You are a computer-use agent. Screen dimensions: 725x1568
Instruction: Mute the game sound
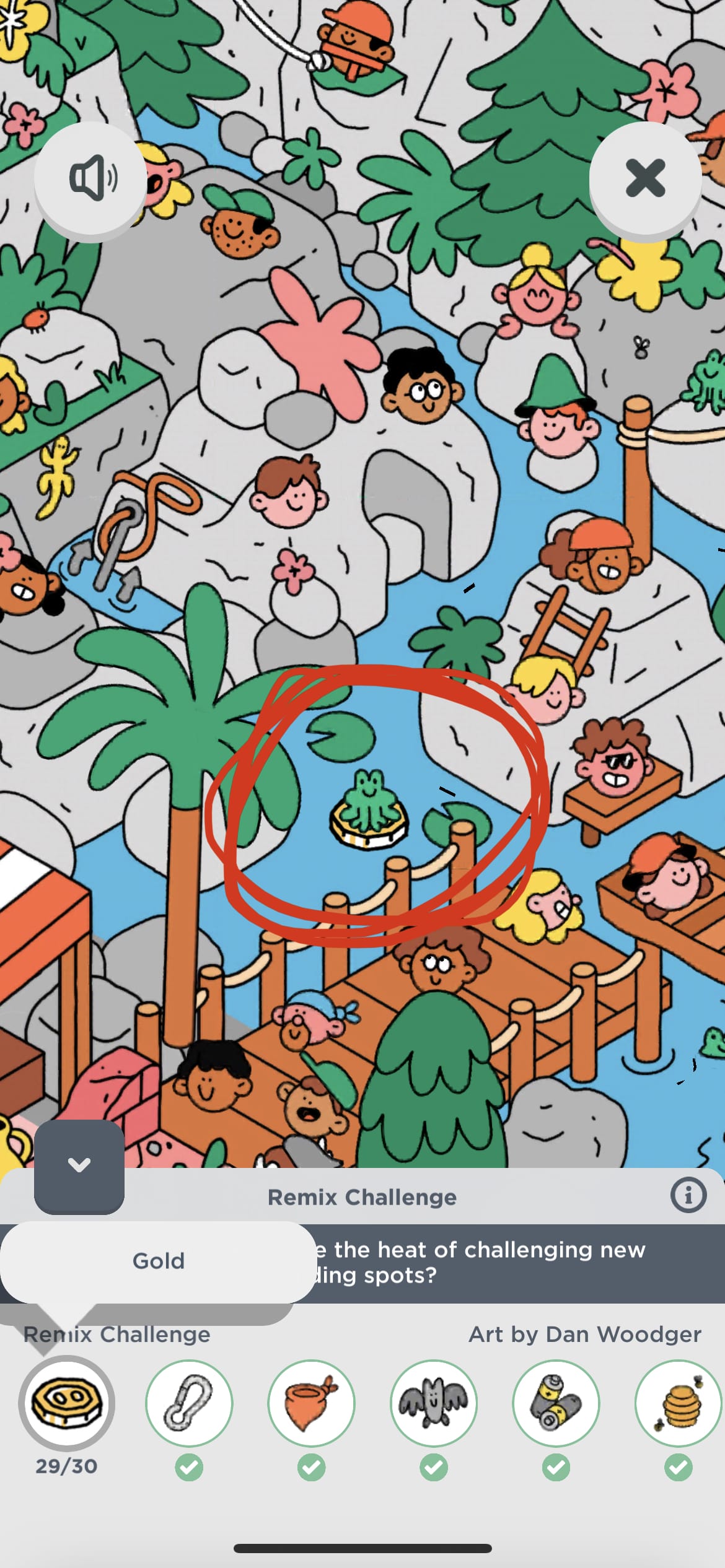[91, 178]
